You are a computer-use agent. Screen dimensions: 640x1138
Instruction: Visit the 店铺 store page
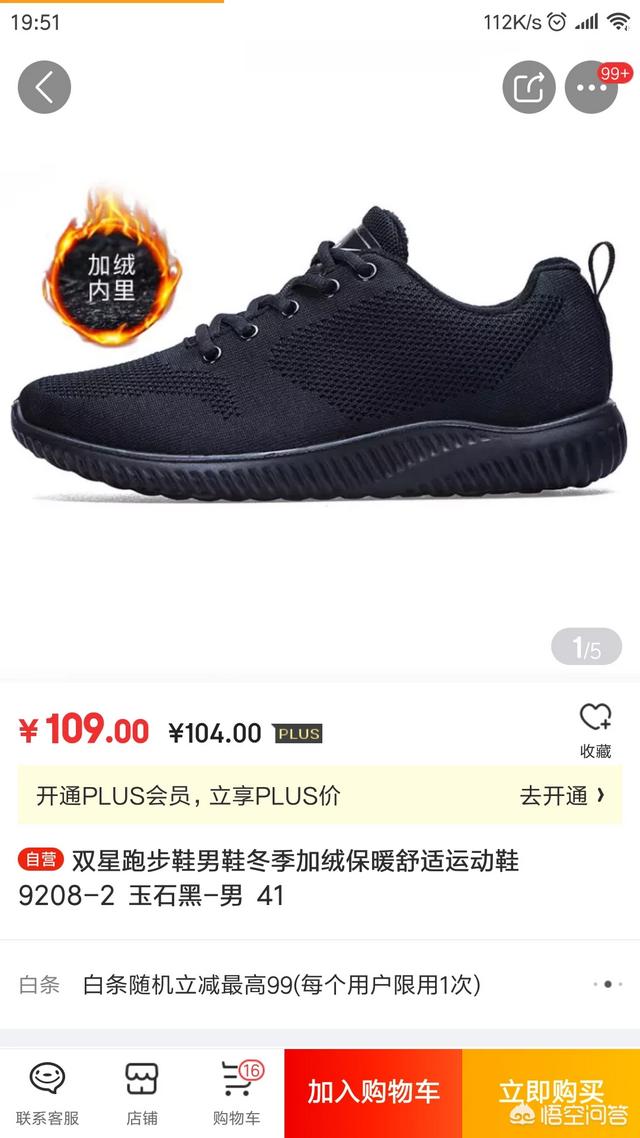tap(142, 1093)
